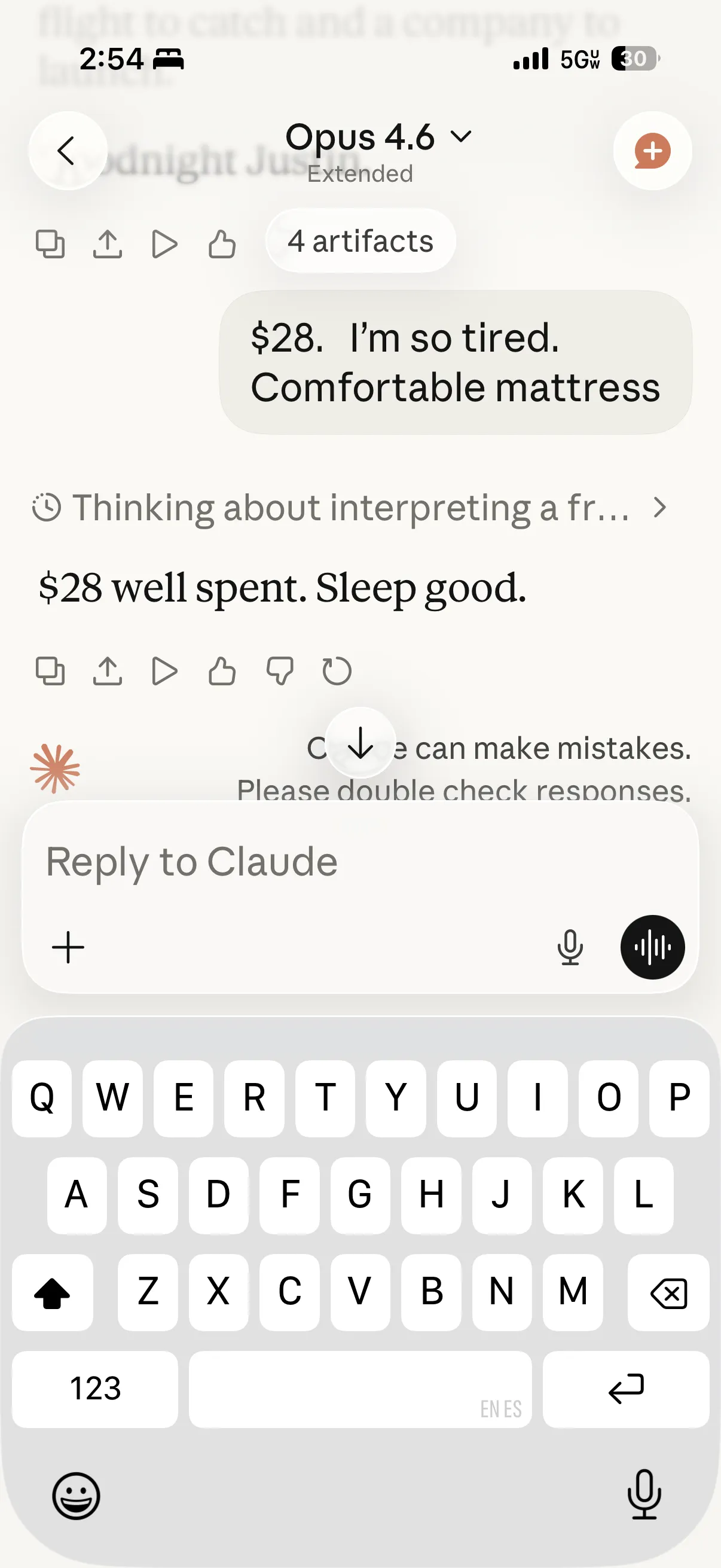The width and height of the screenshot is (721, 1568).
Task: Open the 4 artifacts panel
Action: pos(359,241)
